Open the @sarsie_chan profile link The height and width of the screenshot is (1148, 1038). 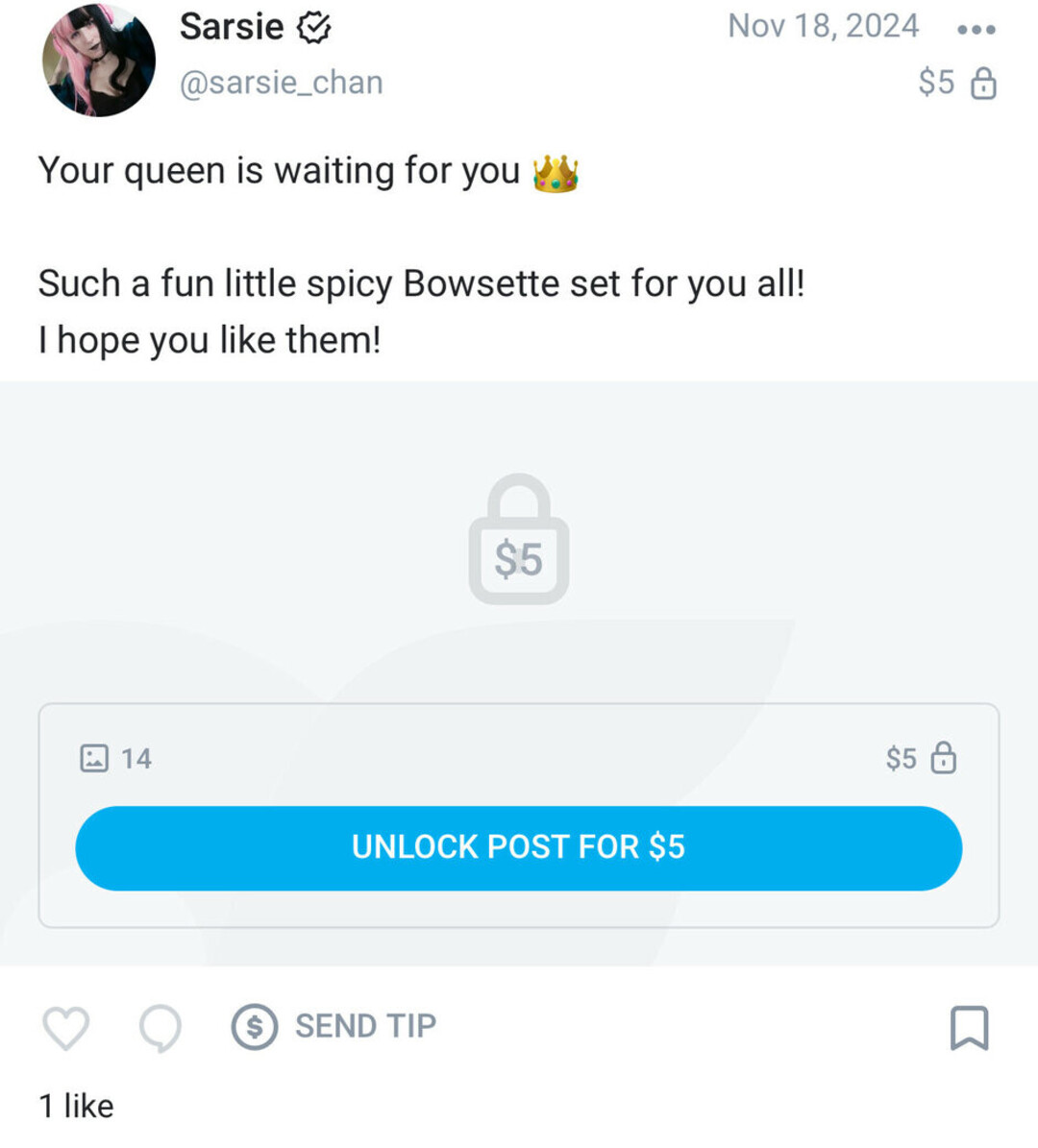point(281,84)
